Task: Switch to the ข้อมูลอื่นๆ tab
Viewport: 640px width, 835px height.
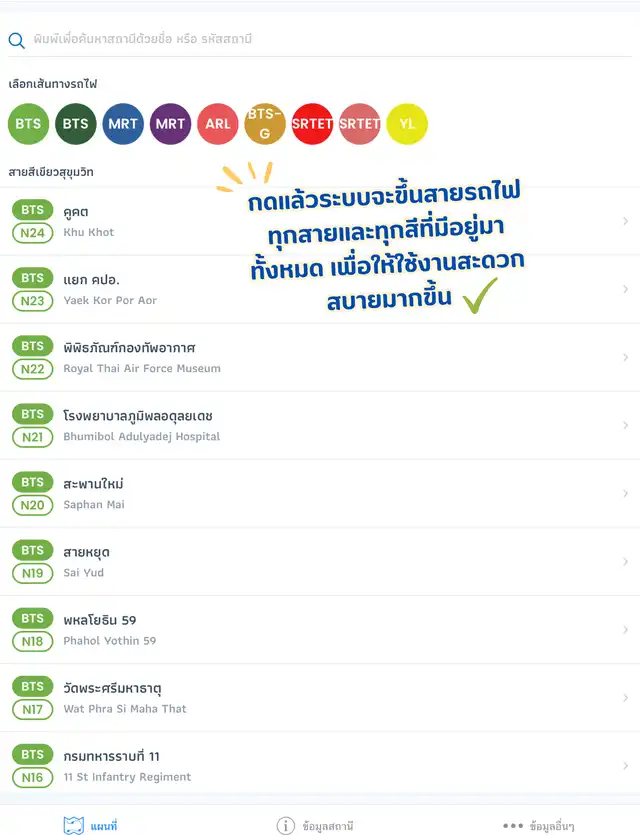Action: [x=539, y=825]
